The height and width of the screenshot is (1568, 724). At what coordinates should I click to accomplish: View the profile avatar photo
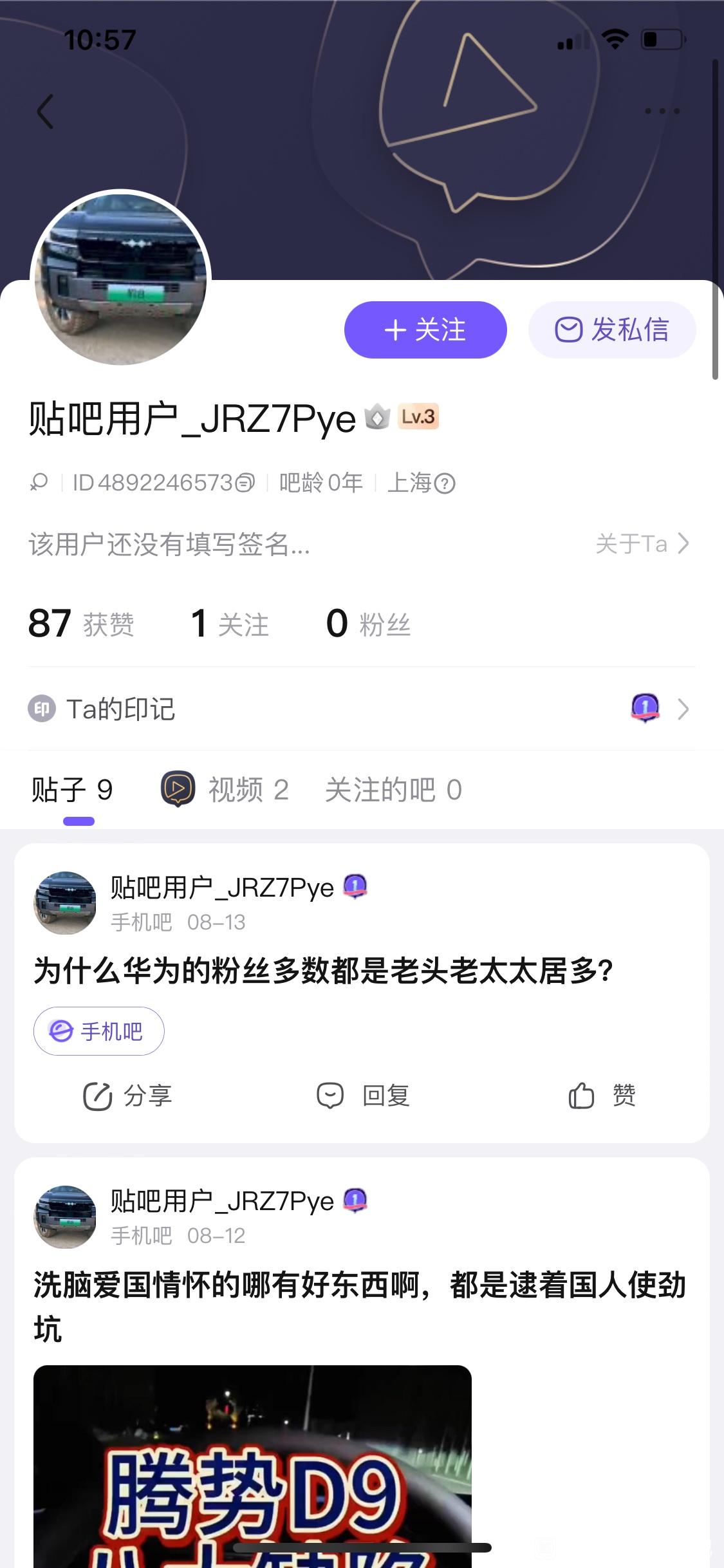(x=121, y=278)
